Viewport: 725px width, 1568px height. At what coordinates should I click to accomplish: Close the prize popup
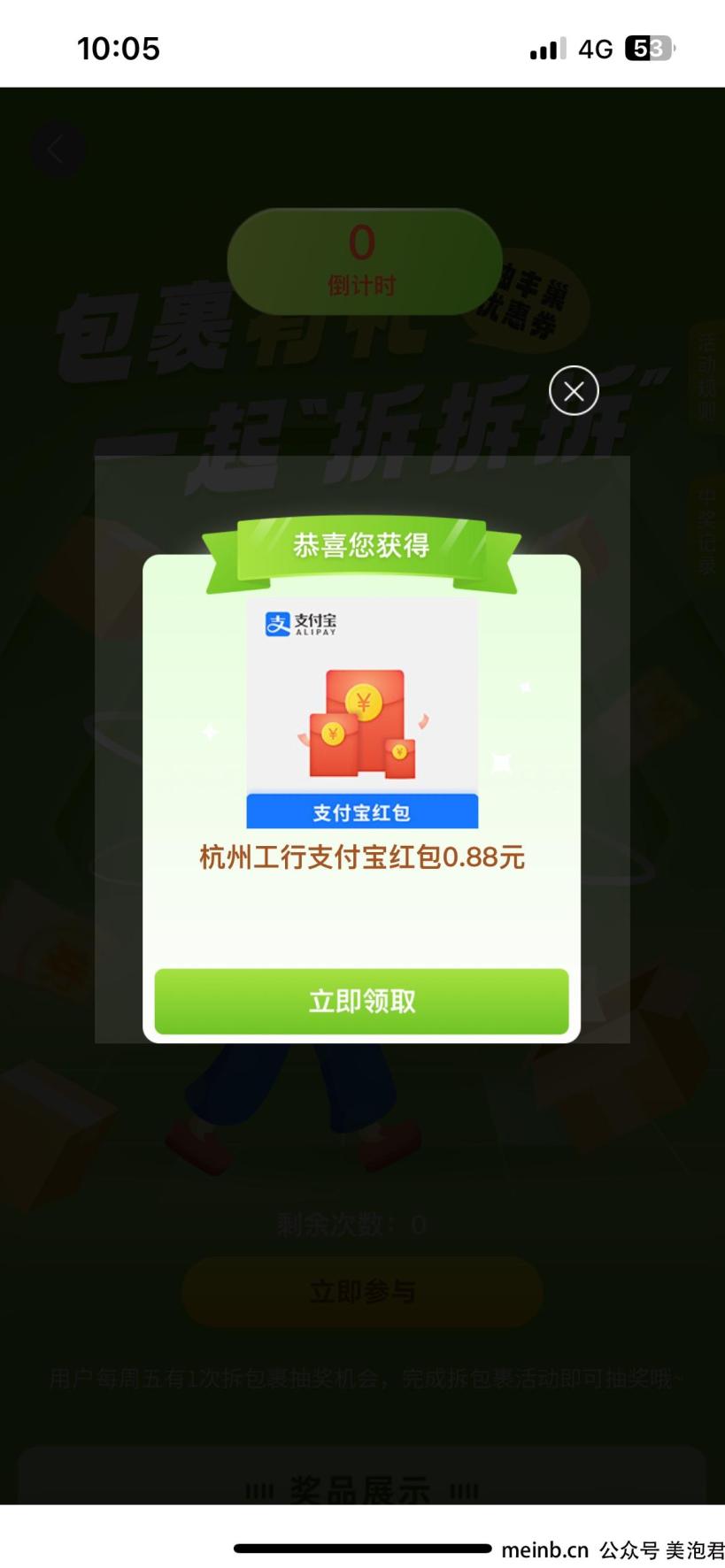tap(574, 390)
